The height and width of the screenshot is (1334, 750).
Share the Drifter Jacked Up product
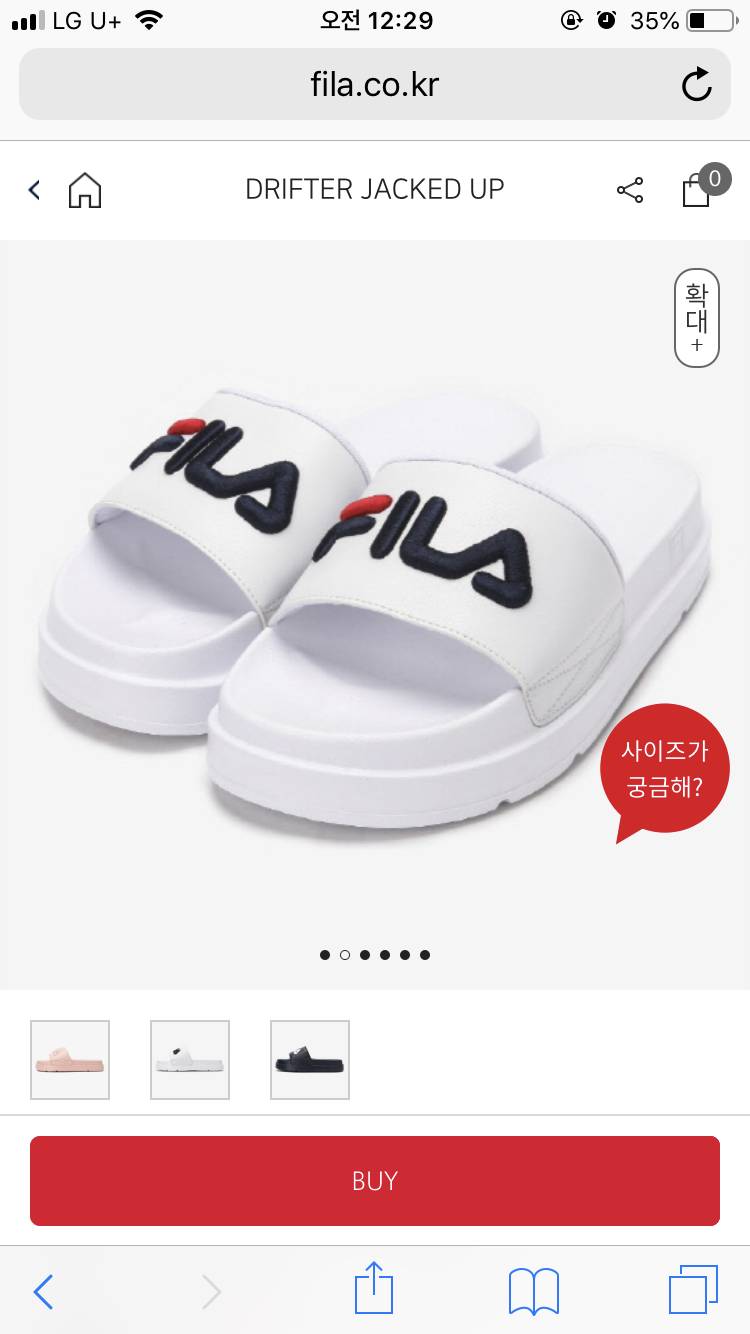(x=630, y=190)
